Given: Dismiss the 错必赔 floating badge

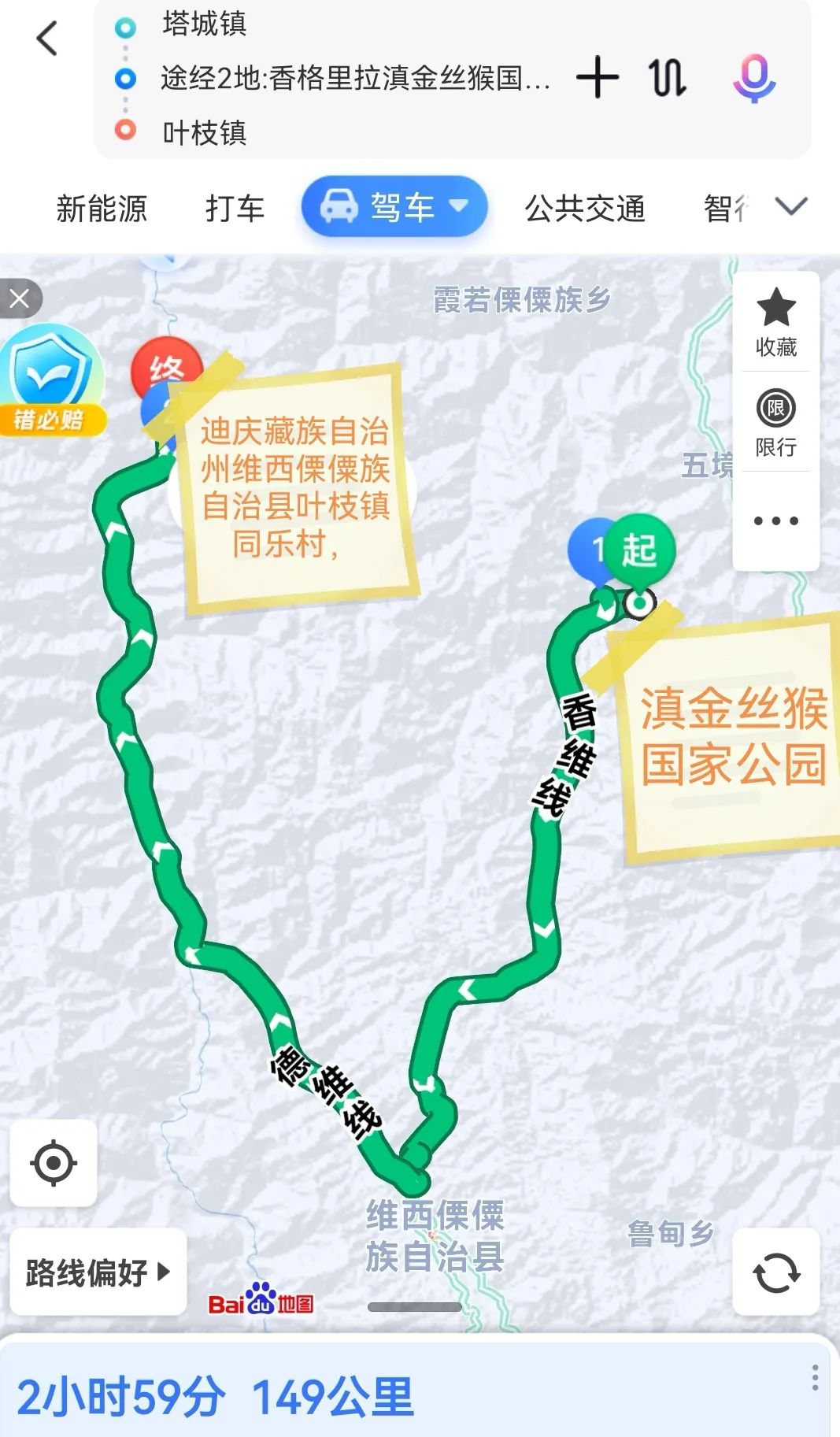Looking at the screenshot, I should [19, 298].
